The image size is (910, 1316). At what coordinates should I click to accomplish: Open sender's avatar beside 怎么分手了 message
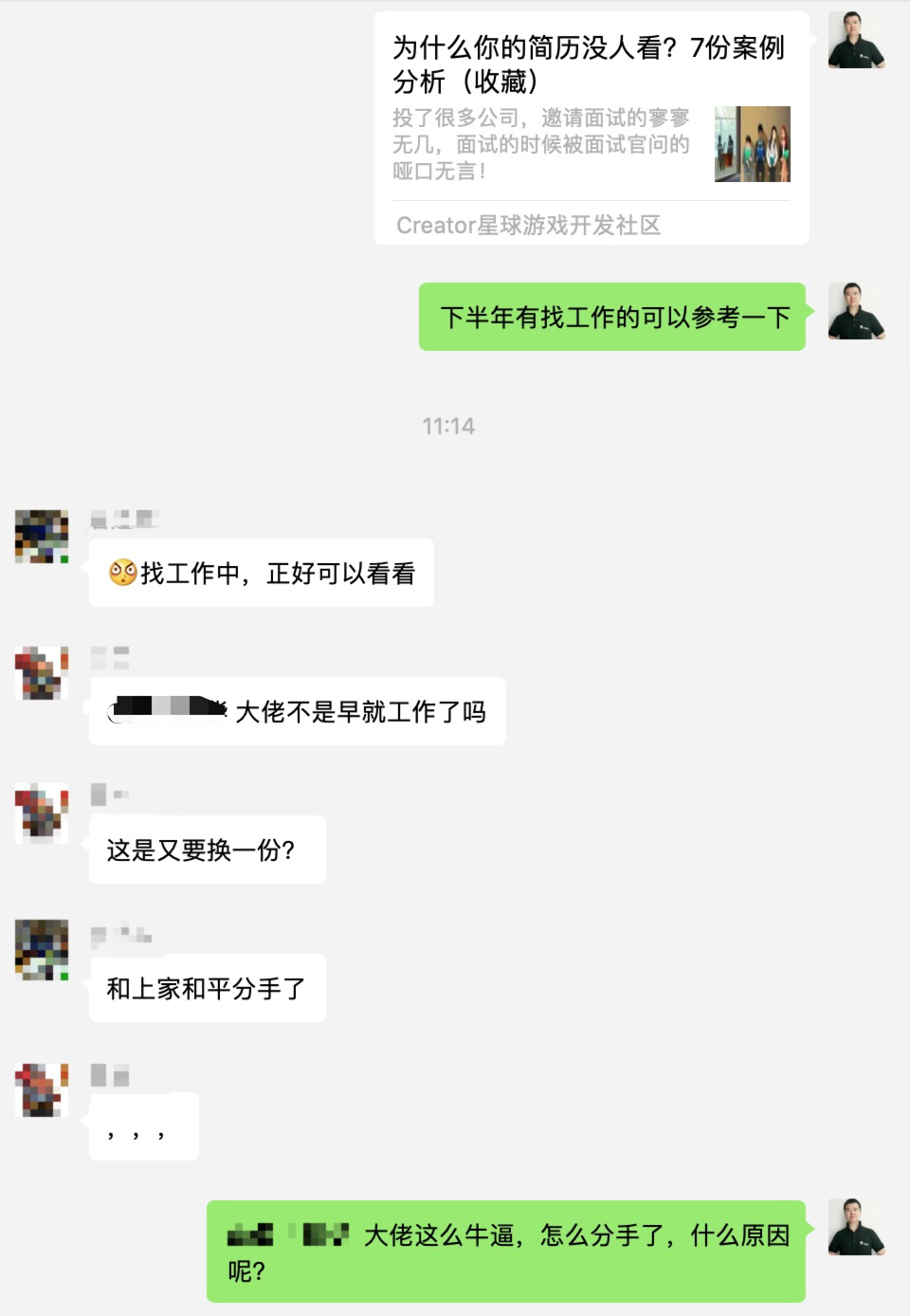(856, 1228)
